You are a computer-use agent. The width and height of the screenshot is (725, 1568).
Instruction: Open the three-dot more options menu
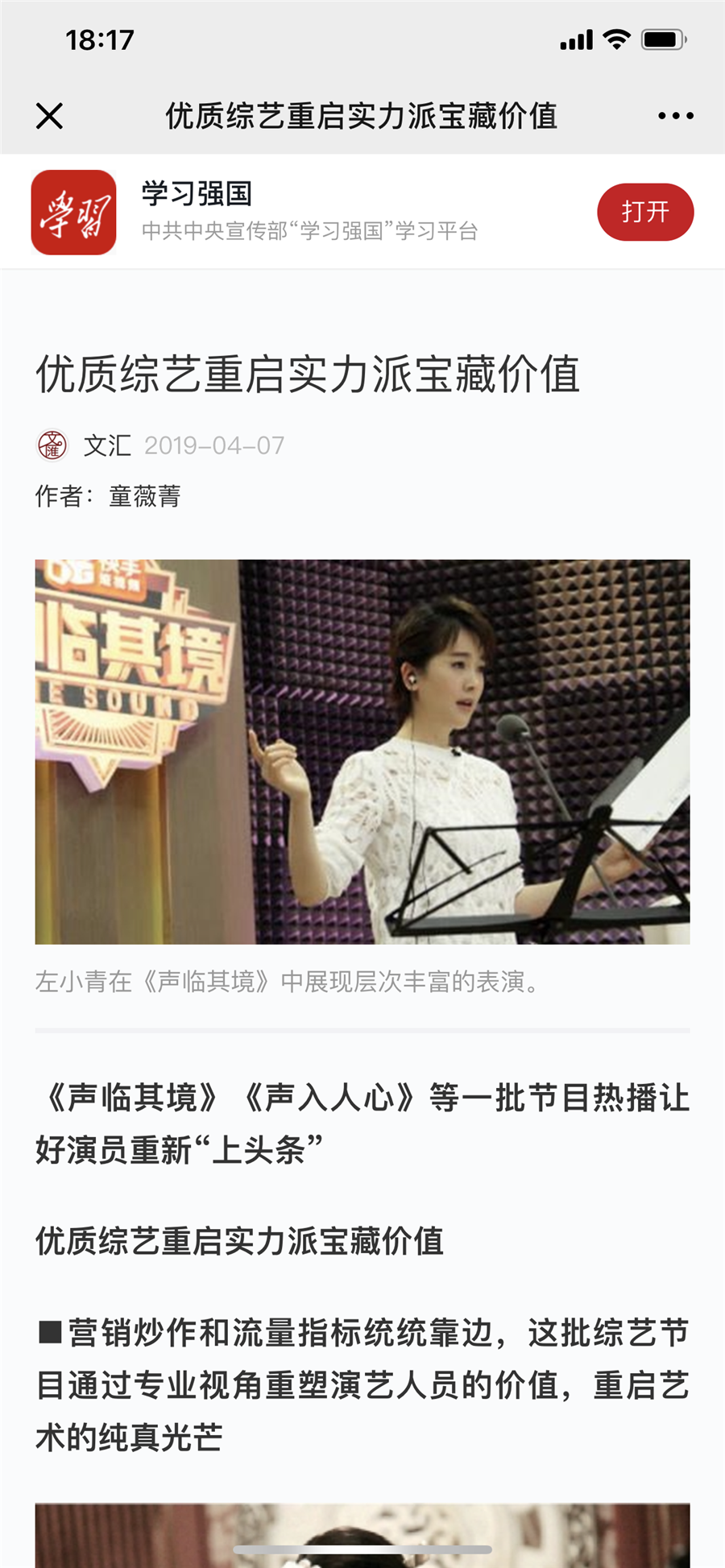[x=675, y=116]
